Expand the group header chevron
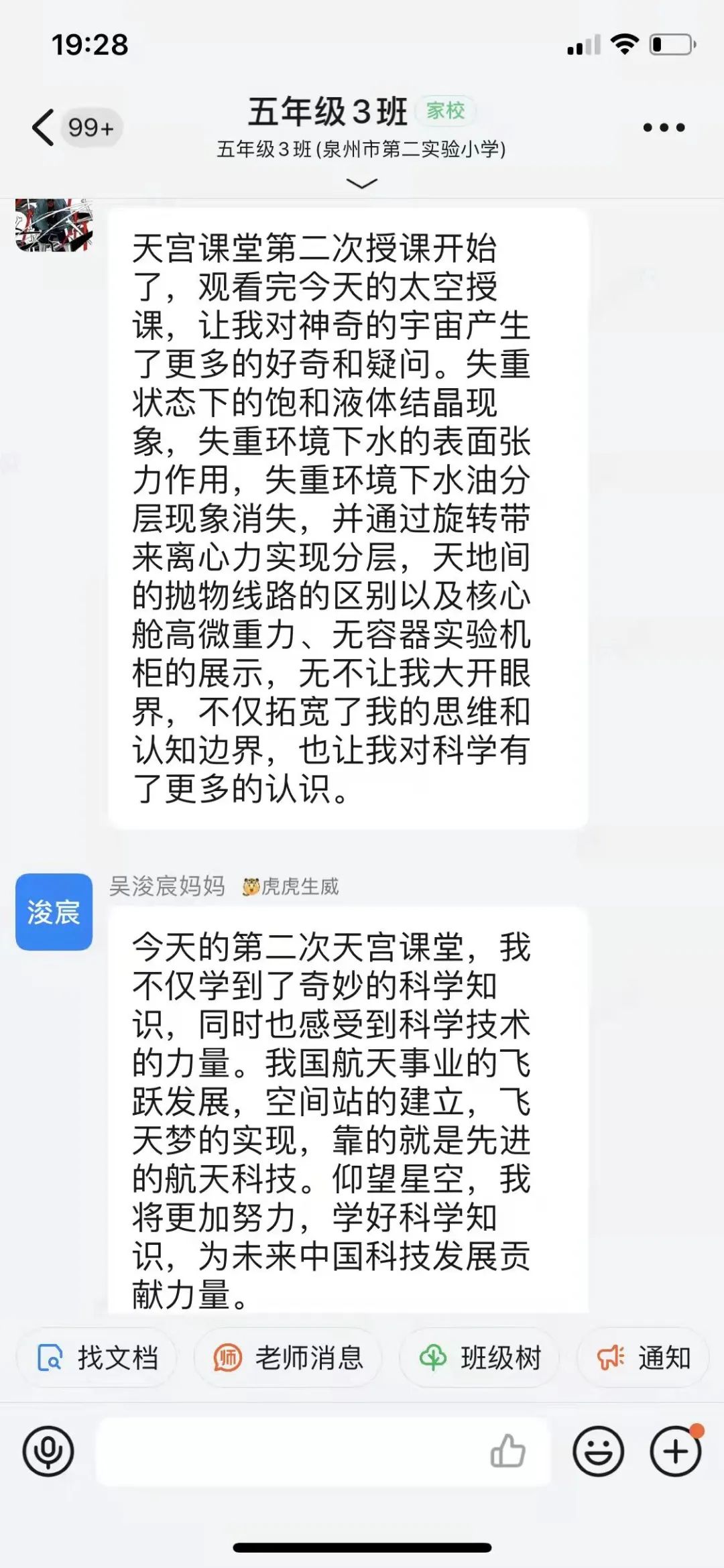Screen dimensions: 724x1568 [362, 183]
